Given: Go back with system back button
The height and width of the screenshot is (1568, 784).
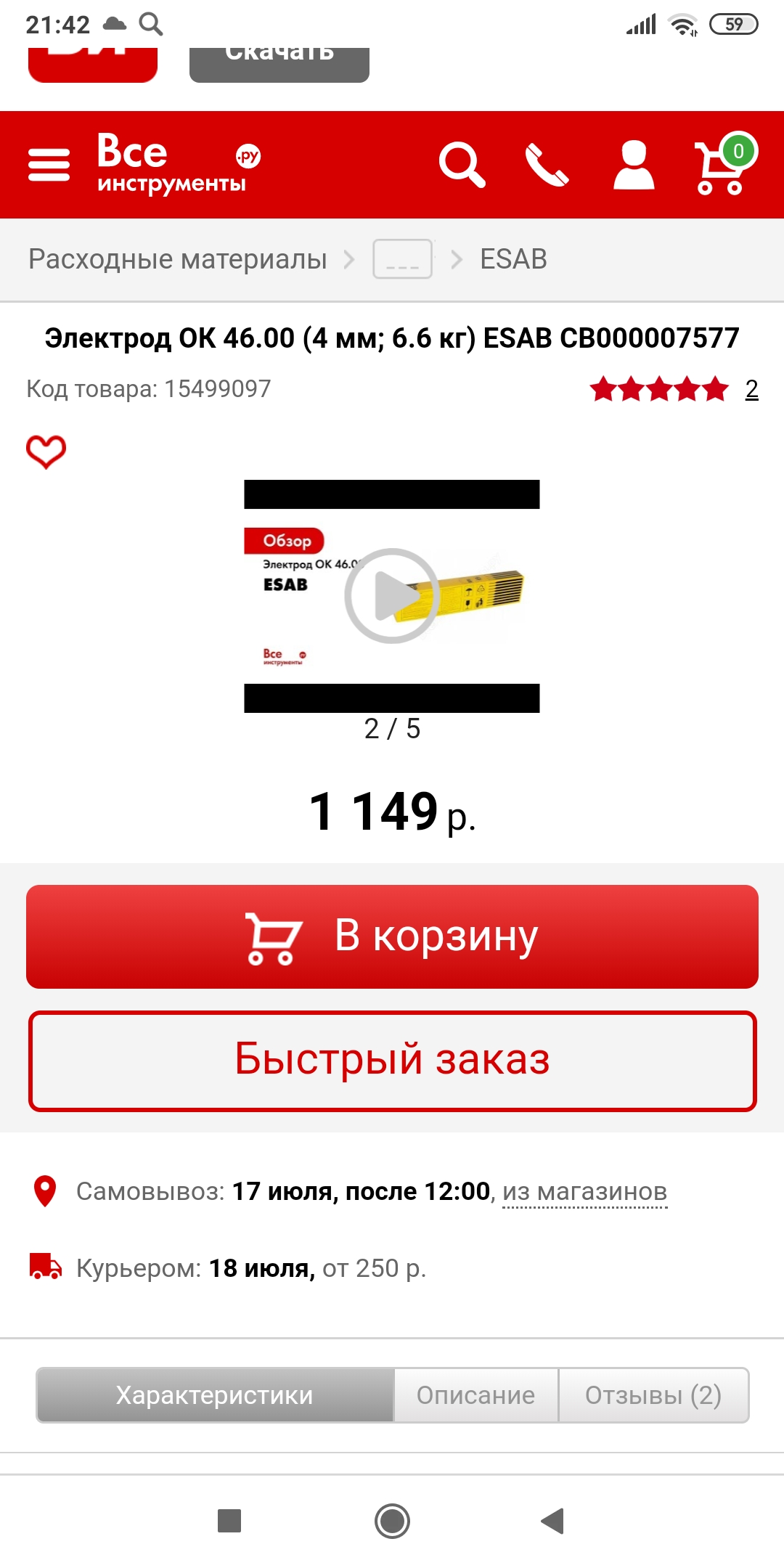Looking at the screenshot, I should 552,1521.
